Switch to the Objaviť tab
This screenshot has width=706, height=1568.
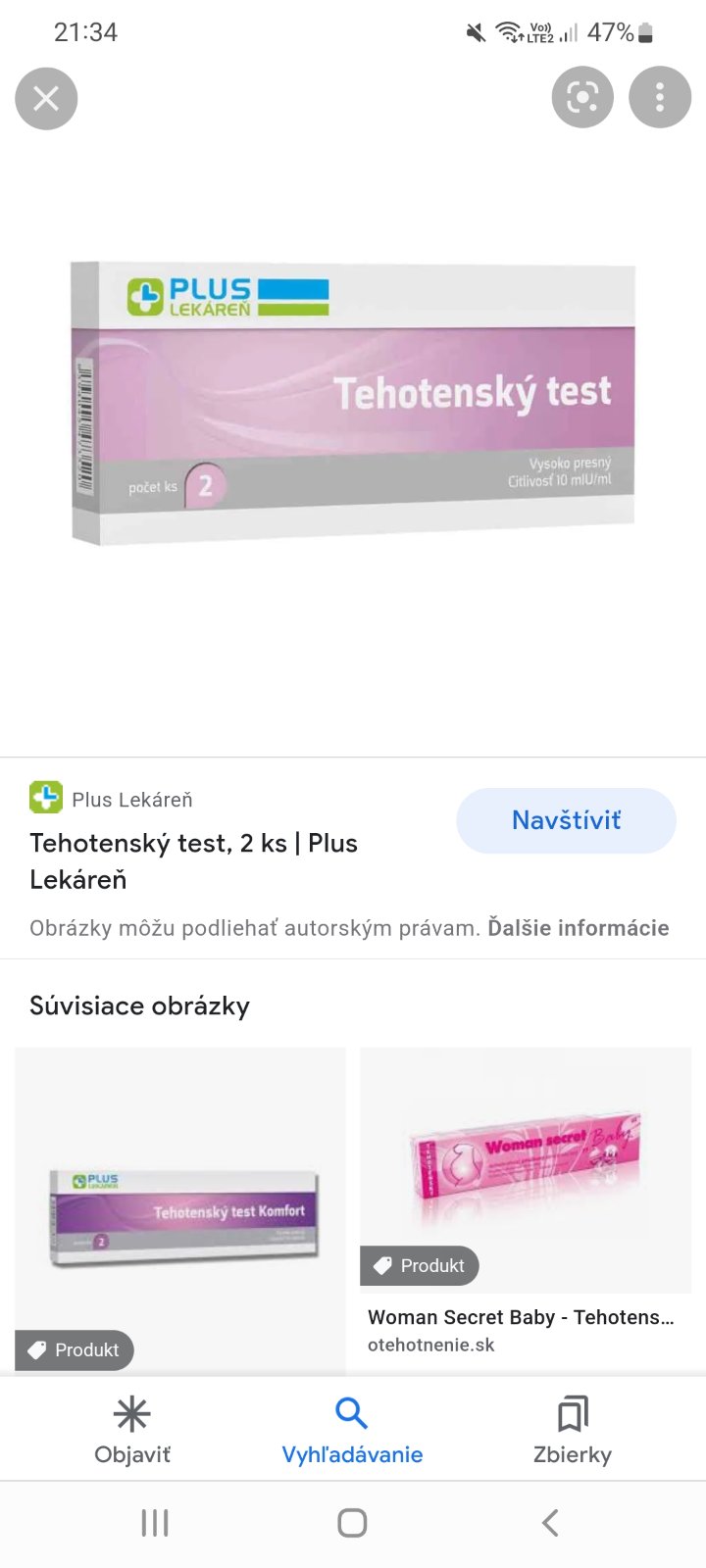click(x=132, y=1429)
